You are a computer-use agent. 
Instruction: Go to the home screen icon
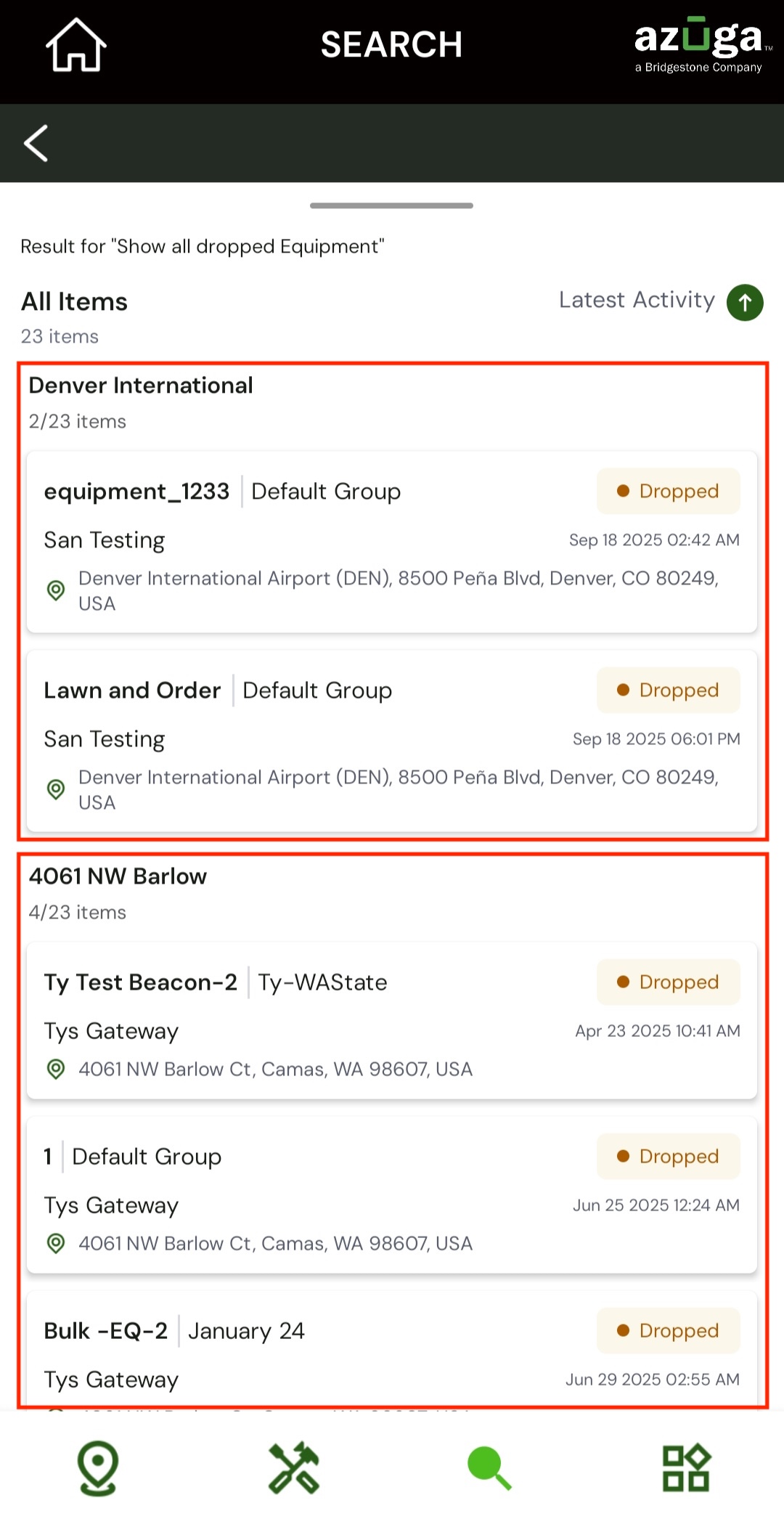76,45
